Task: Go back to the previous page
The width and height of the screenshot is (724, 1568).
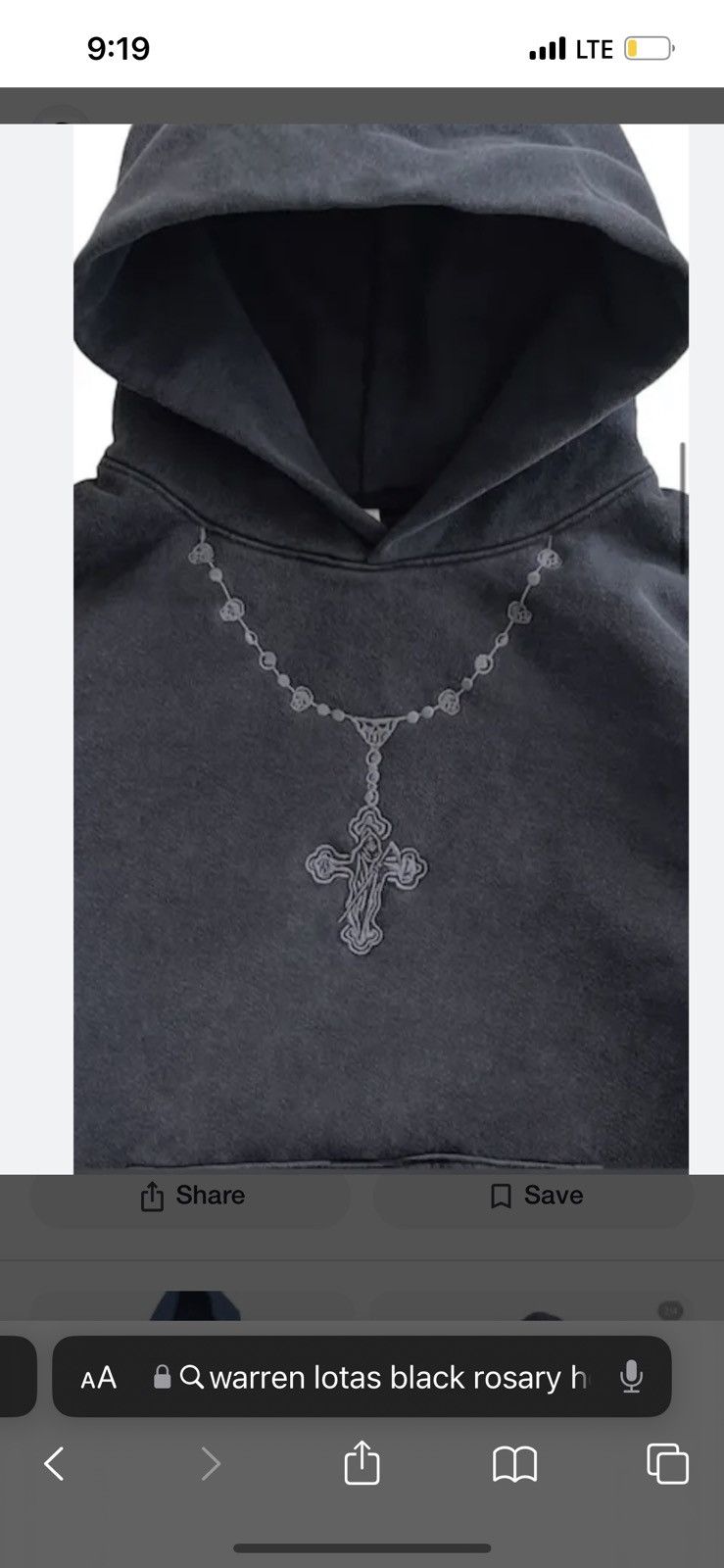Action: tap(54, 1465)
